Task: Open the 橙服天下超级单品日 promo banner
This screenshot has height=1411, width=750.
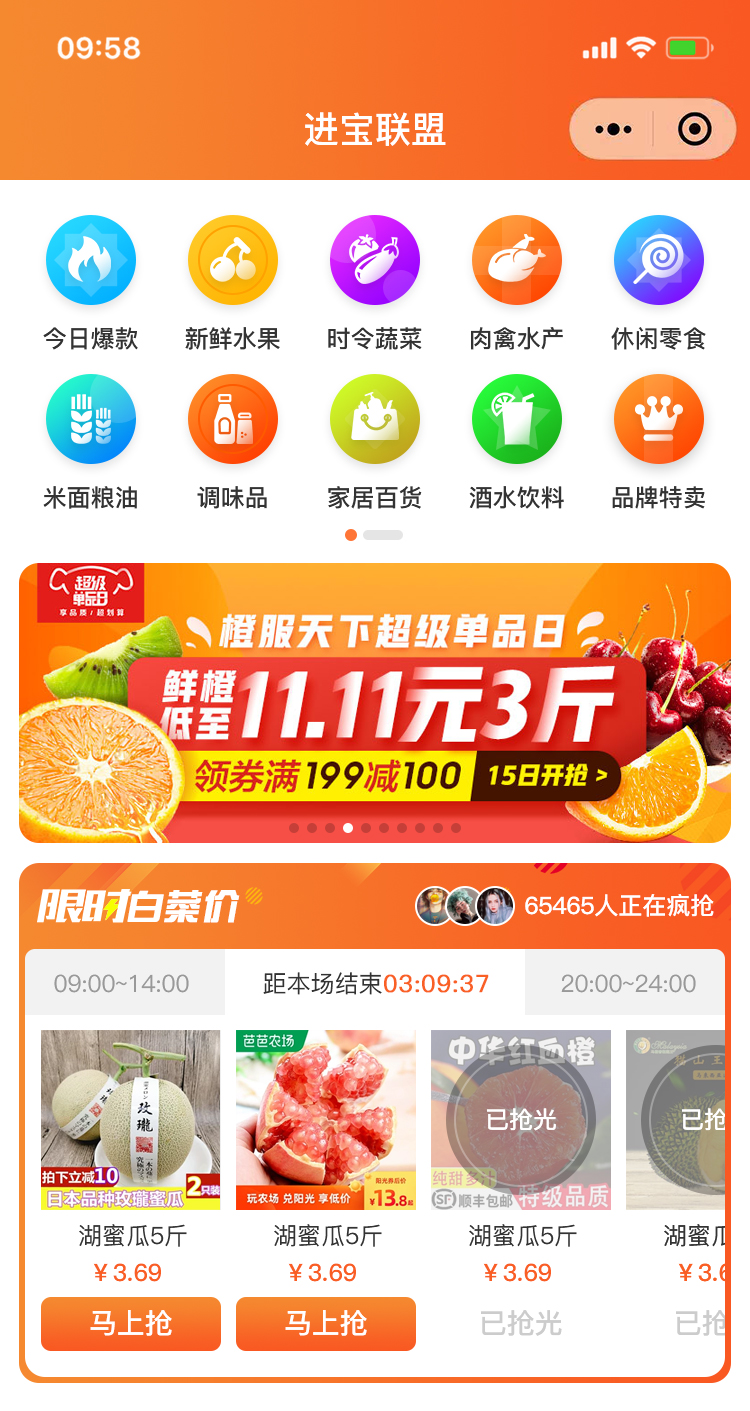Action: [x=375, y=702]
